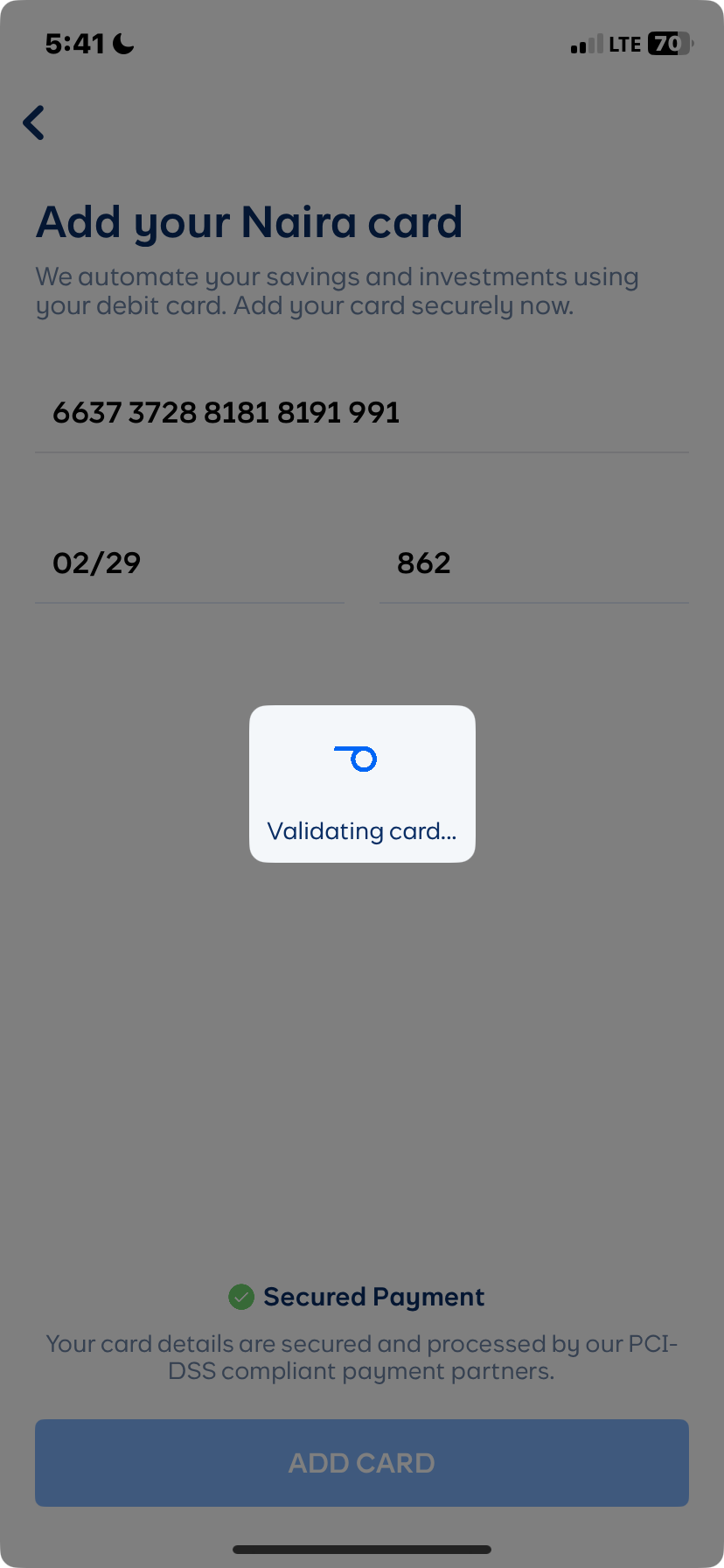Click the Secured Payment label text
This screenshot has width=724, height=1568.
click(373, 1297)
